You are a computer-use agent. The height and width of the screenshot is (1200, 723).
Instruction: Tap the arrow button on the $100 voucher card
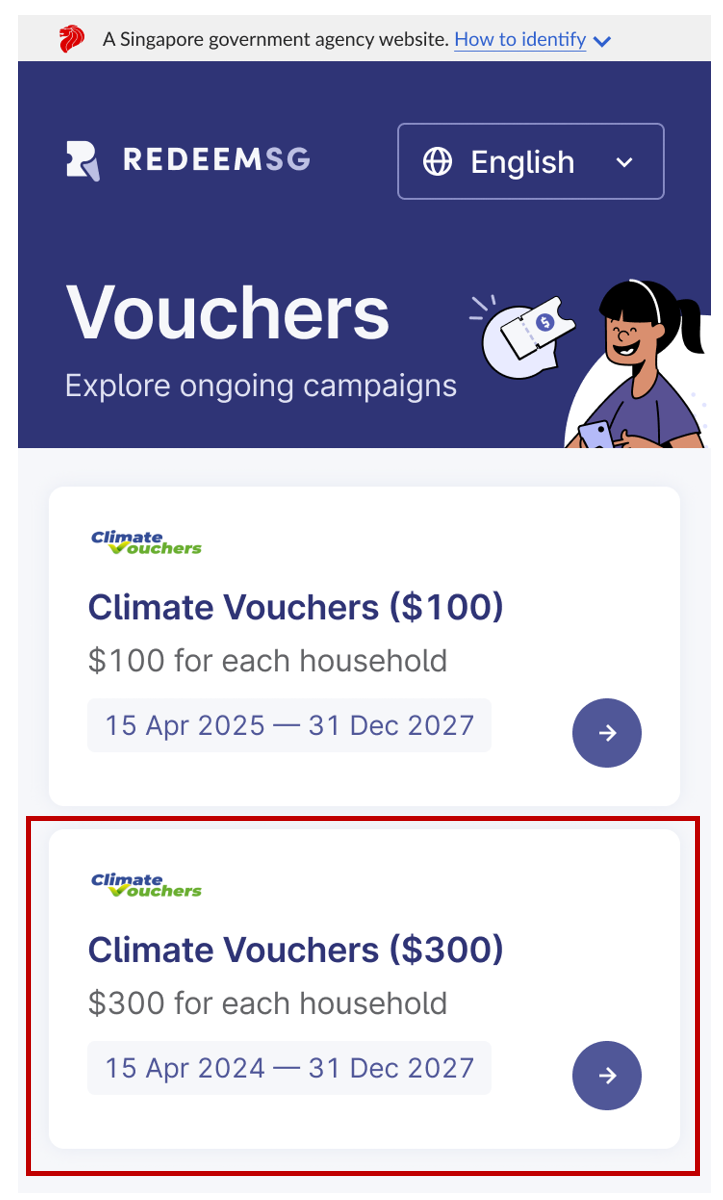coord(607,733)
